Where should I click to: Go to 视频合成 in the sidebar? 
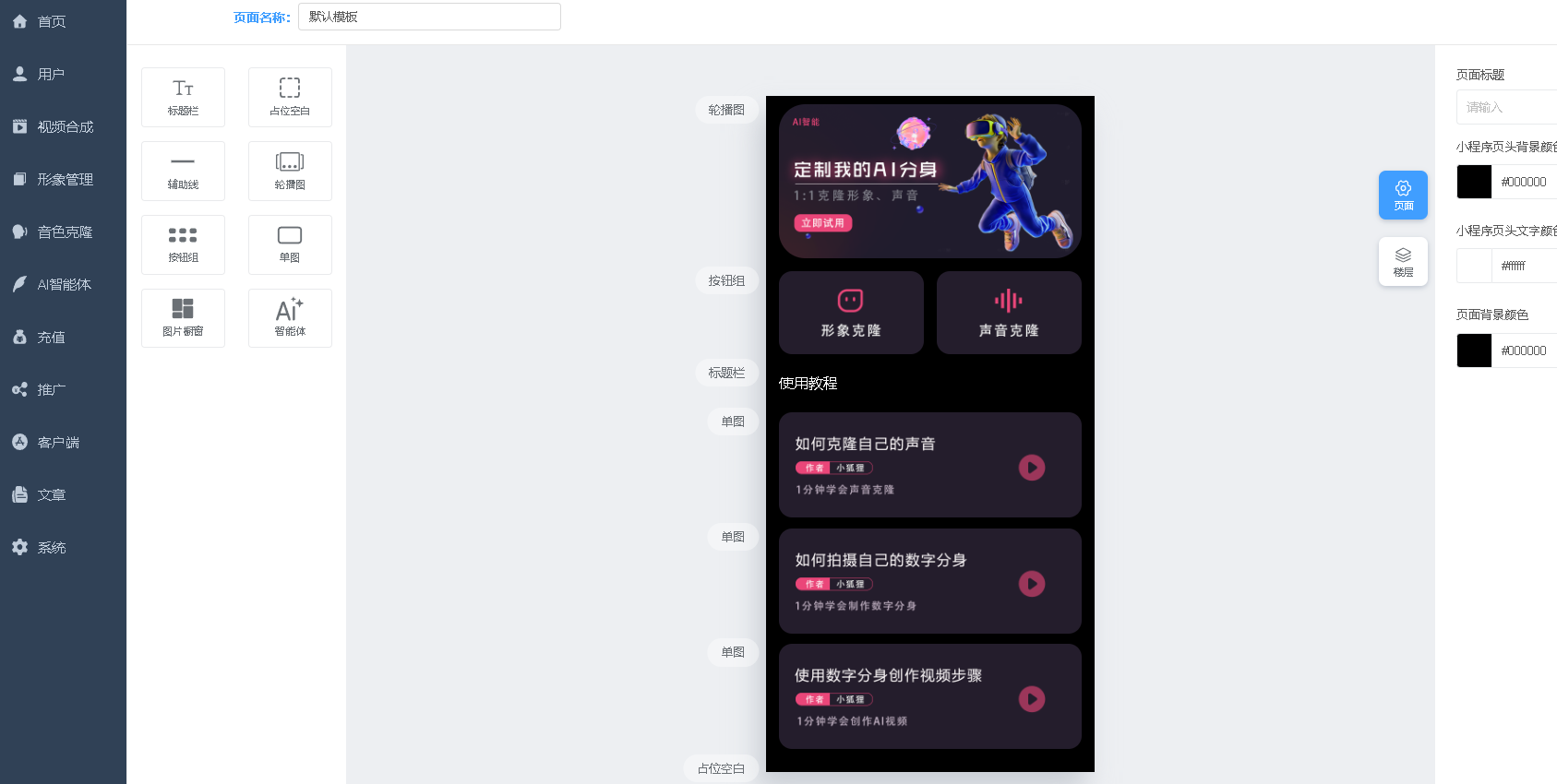coord(65,126)
